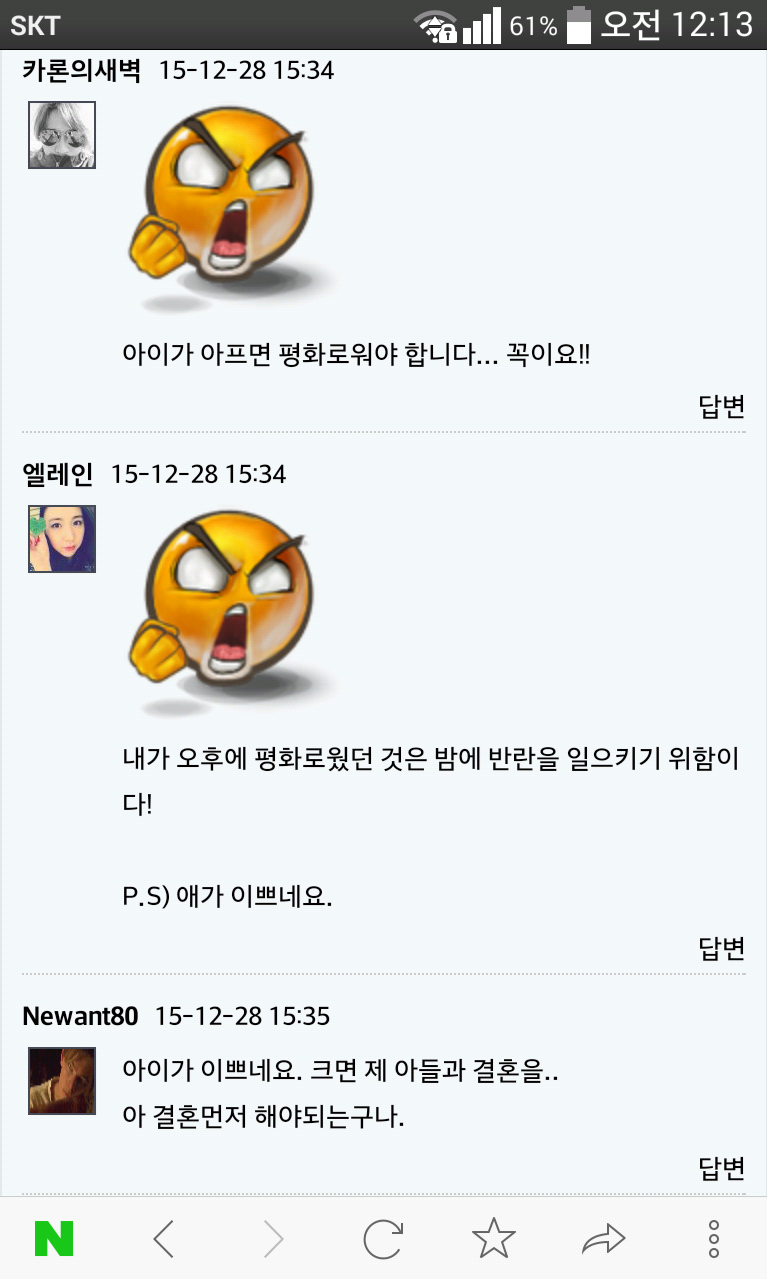Bookmark this page with the star
767x1279 pixels.
(493, 1240)
